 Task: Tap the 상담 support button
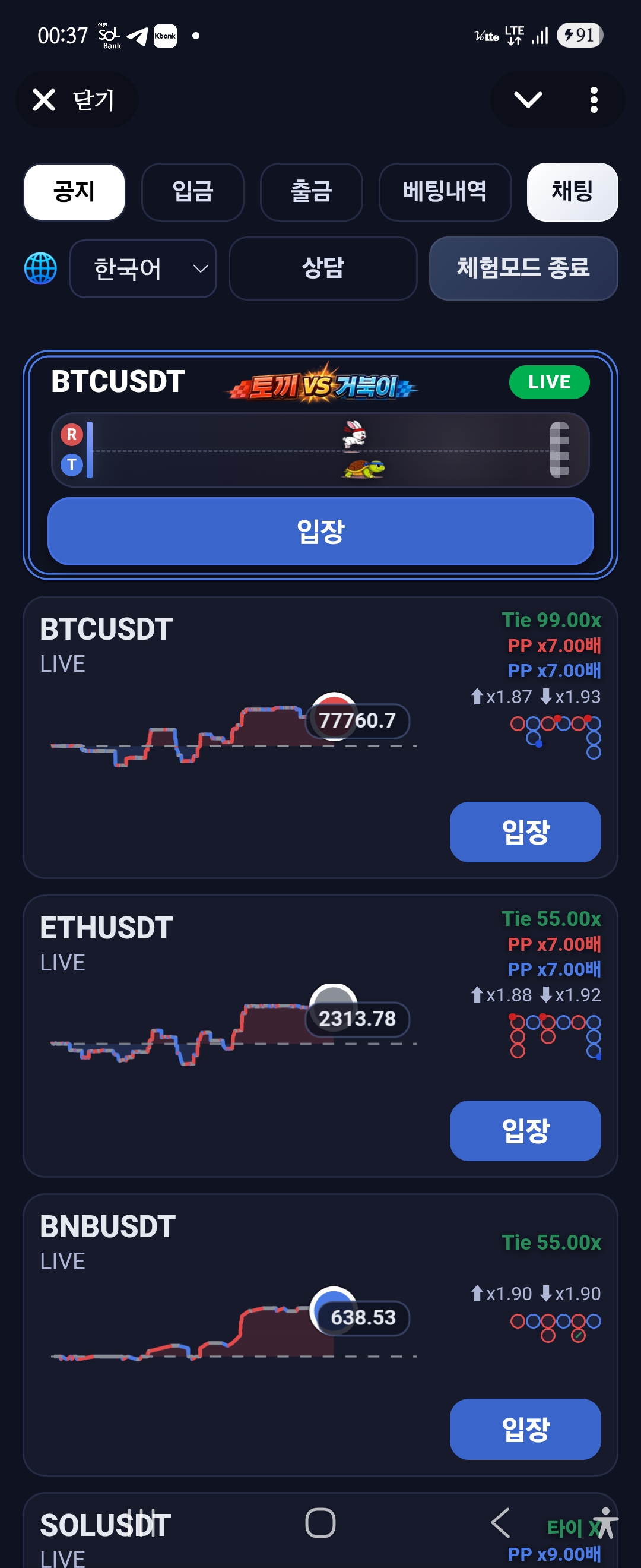coord(323,268)
